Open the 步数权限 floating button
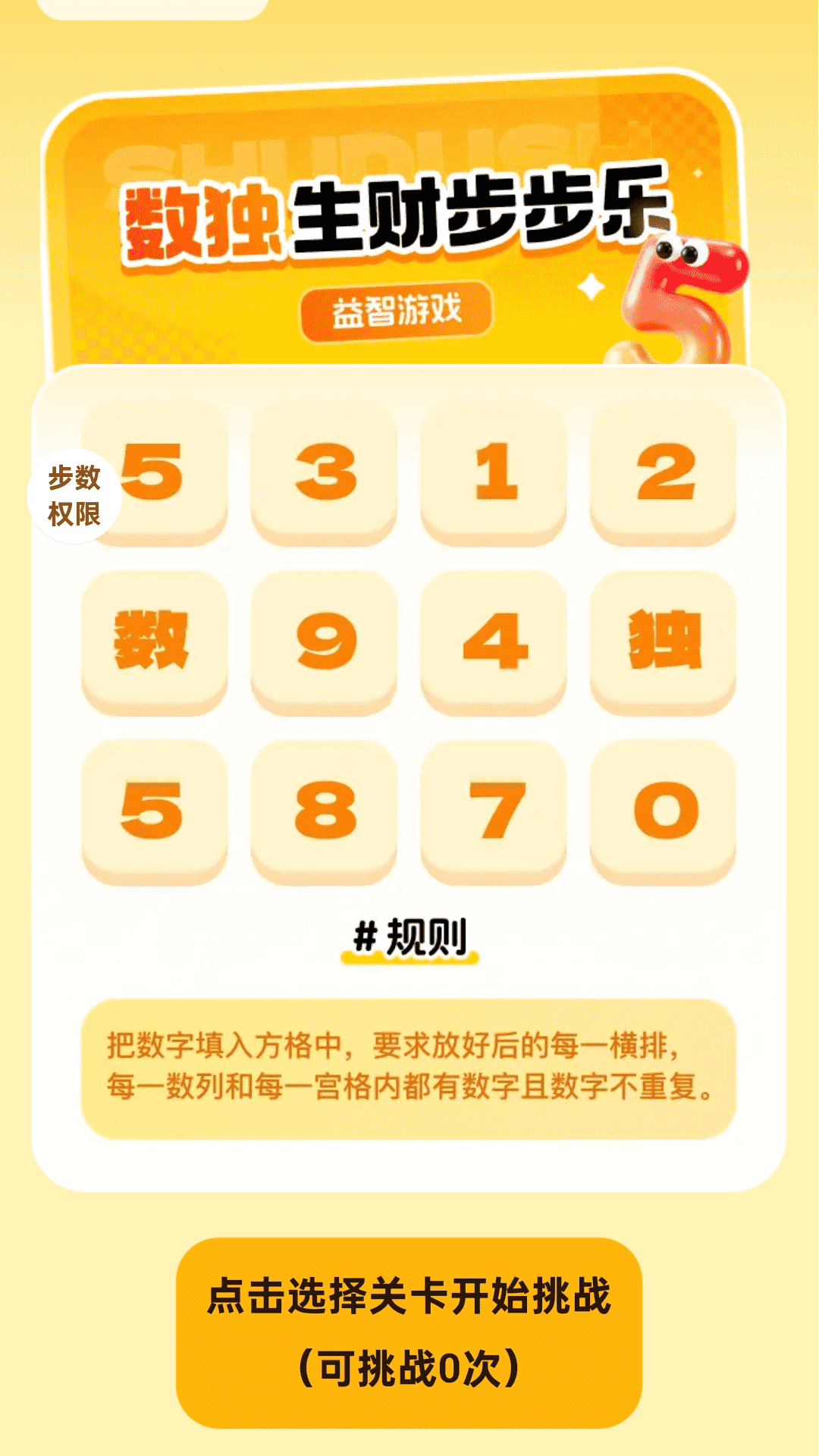 click(74, 496)
